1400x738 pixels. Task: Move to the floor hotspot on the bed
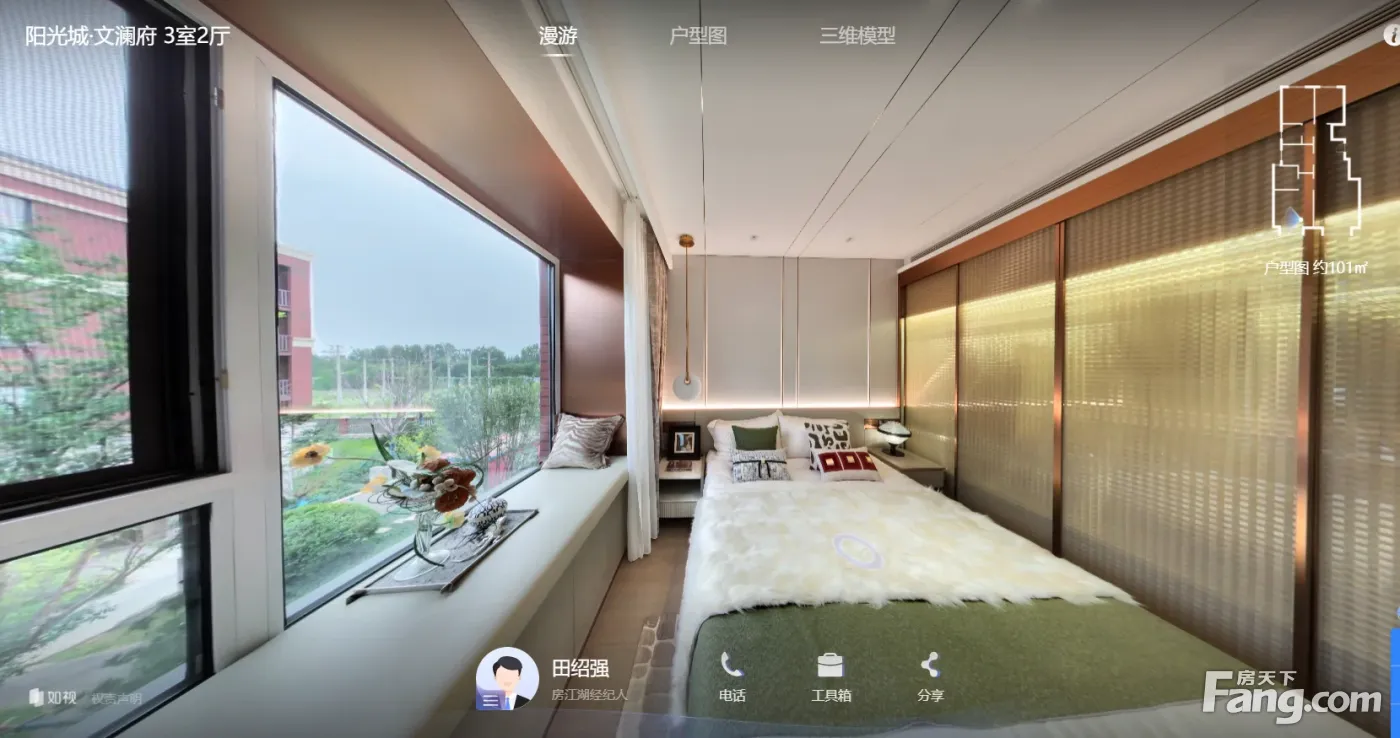[x=858, y=551]
